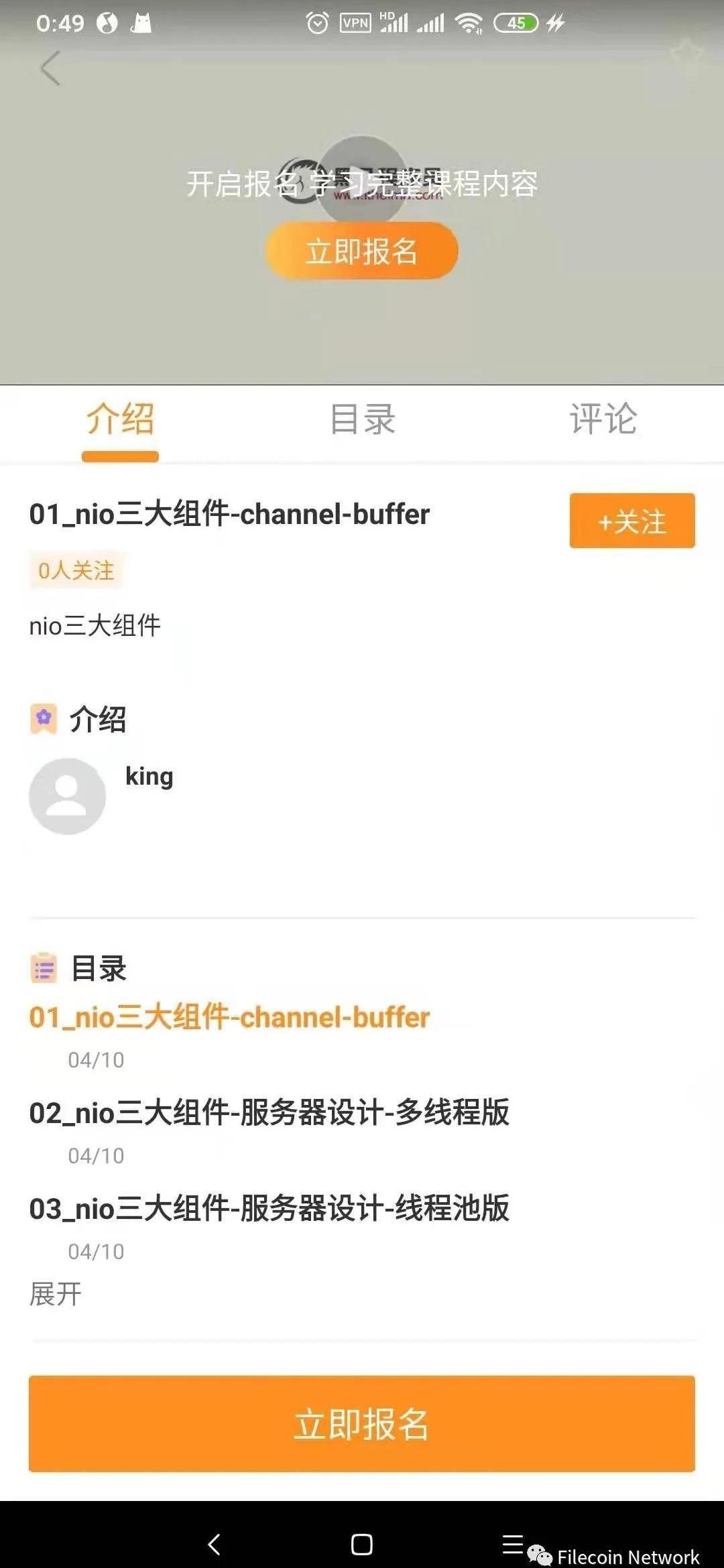Screen dimensions: 724x1568
Task: Tap the bottom 立即报名 sign-up button
Action: pyautogui.click(x=362, y=1423)
